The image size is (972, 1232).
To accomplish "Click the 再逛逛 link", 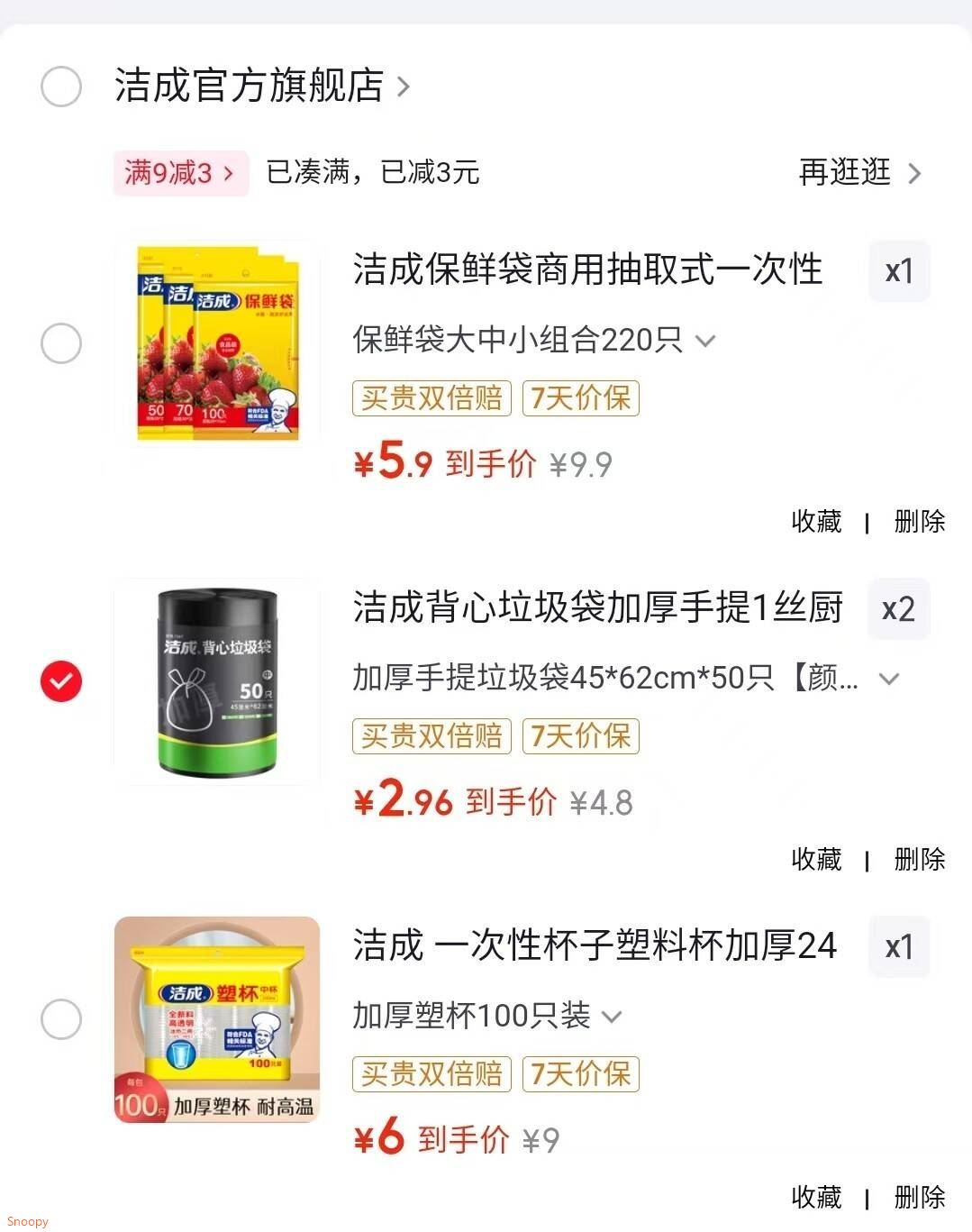I will (843, 173).
